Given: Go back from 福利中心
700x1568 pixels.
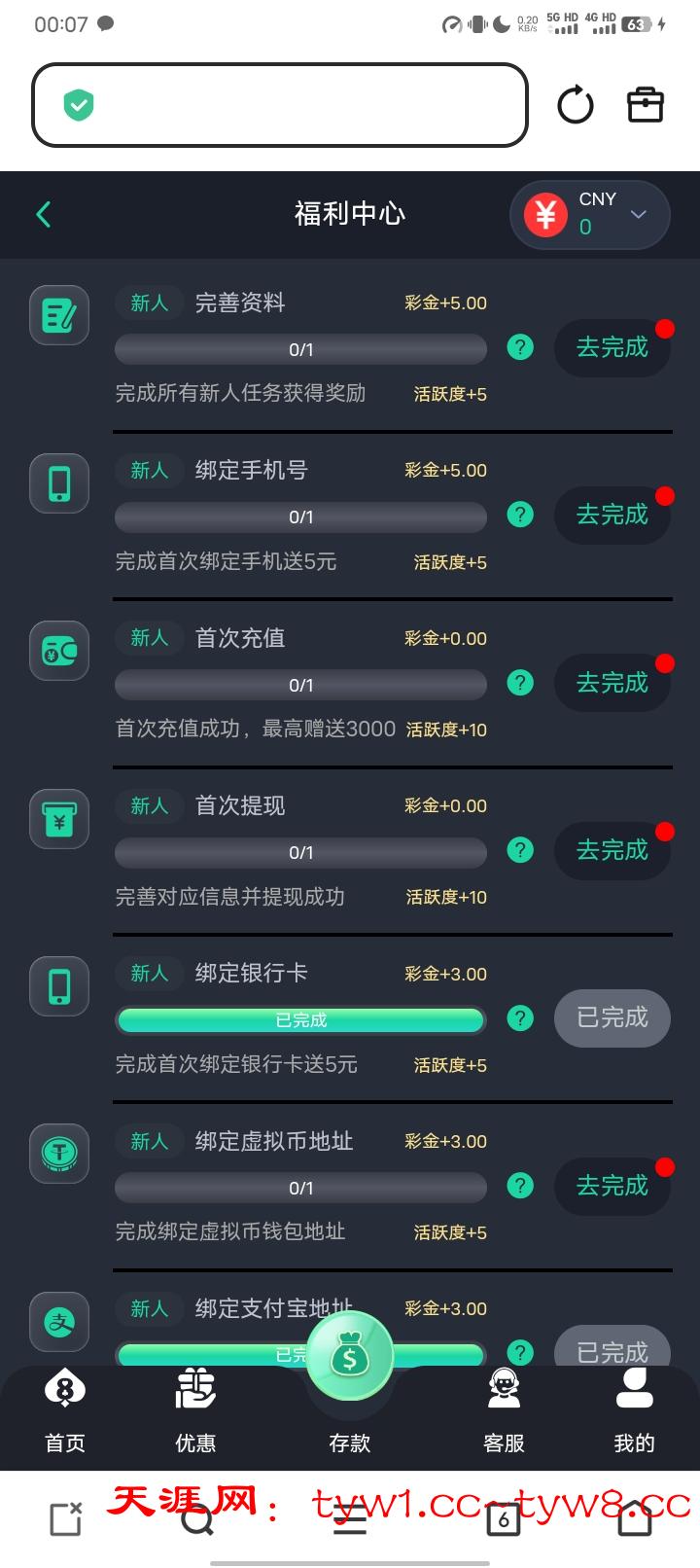Looking at the screenshot, I should click(x=44, y=214).
